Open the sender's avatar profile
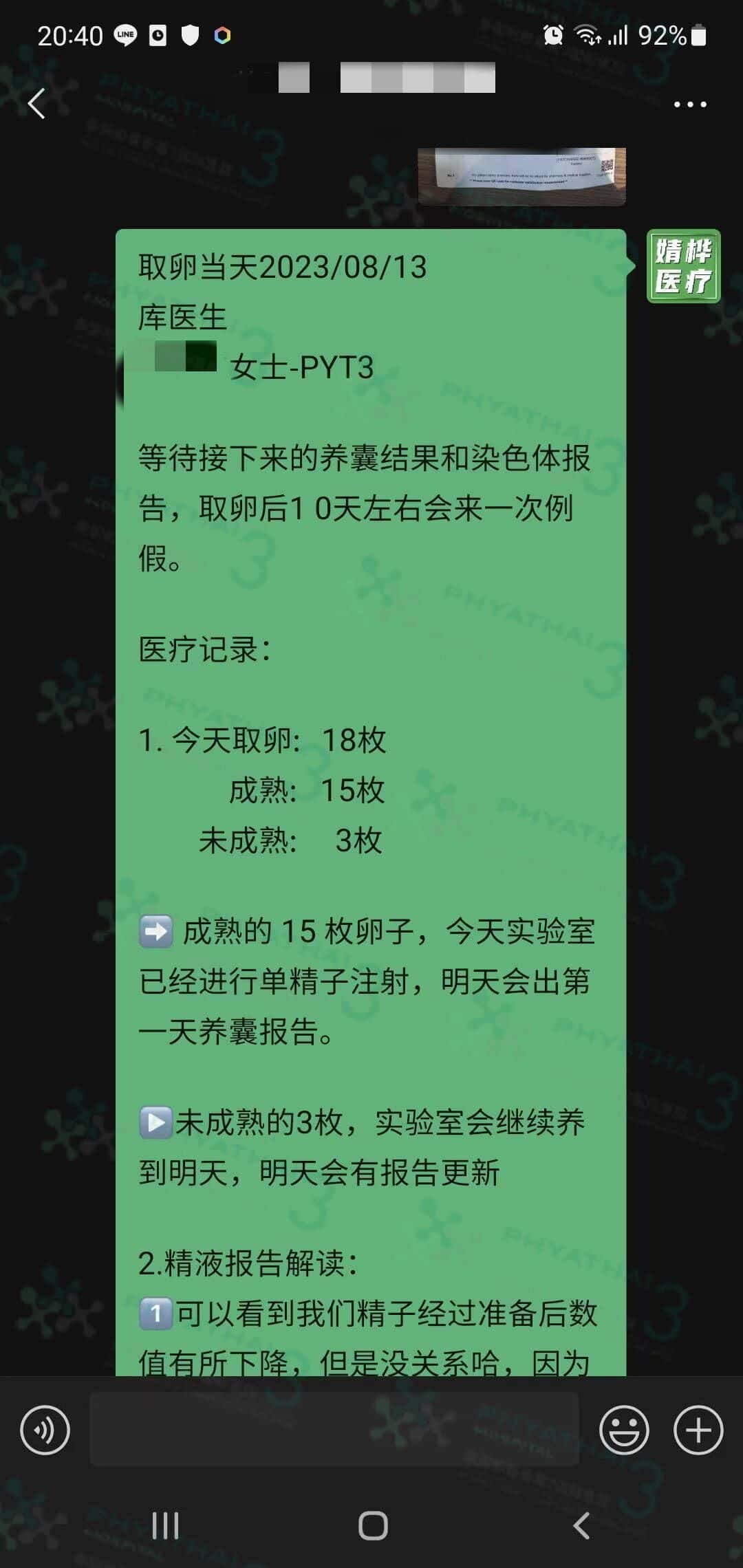Viewport: 743px width, 1568px height. 683,266
